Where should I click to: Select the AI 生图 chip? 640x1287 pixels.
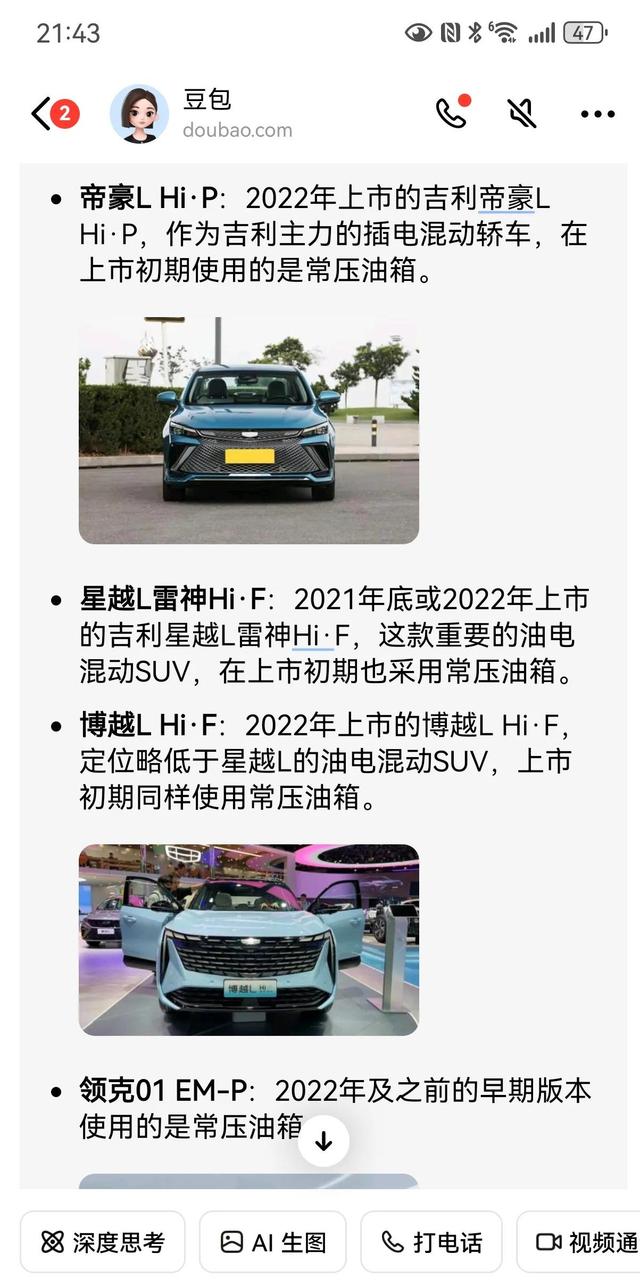(x=273, y=1242)
